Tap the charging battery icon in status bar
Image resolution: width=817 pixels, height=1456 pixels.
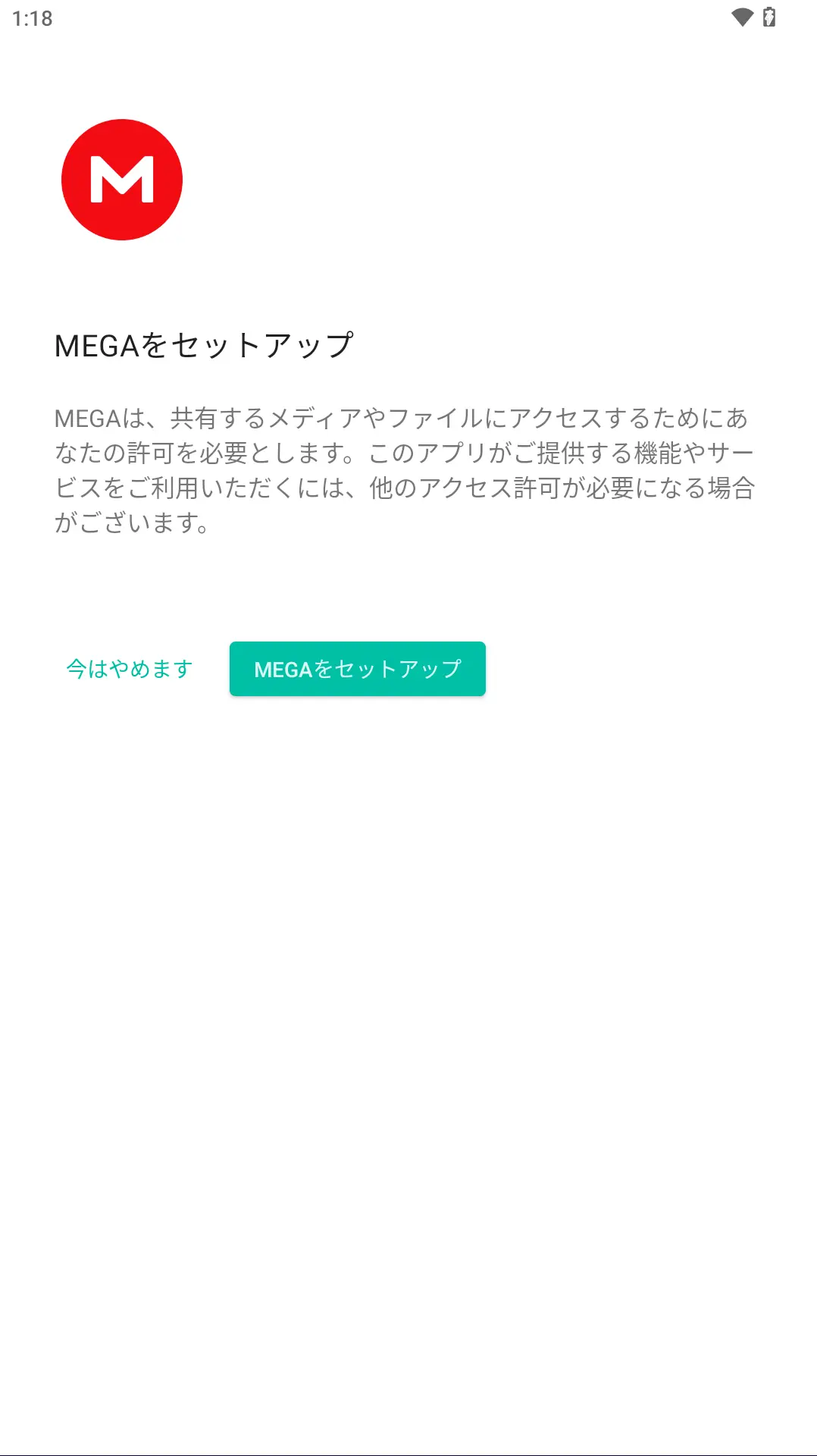769,17
